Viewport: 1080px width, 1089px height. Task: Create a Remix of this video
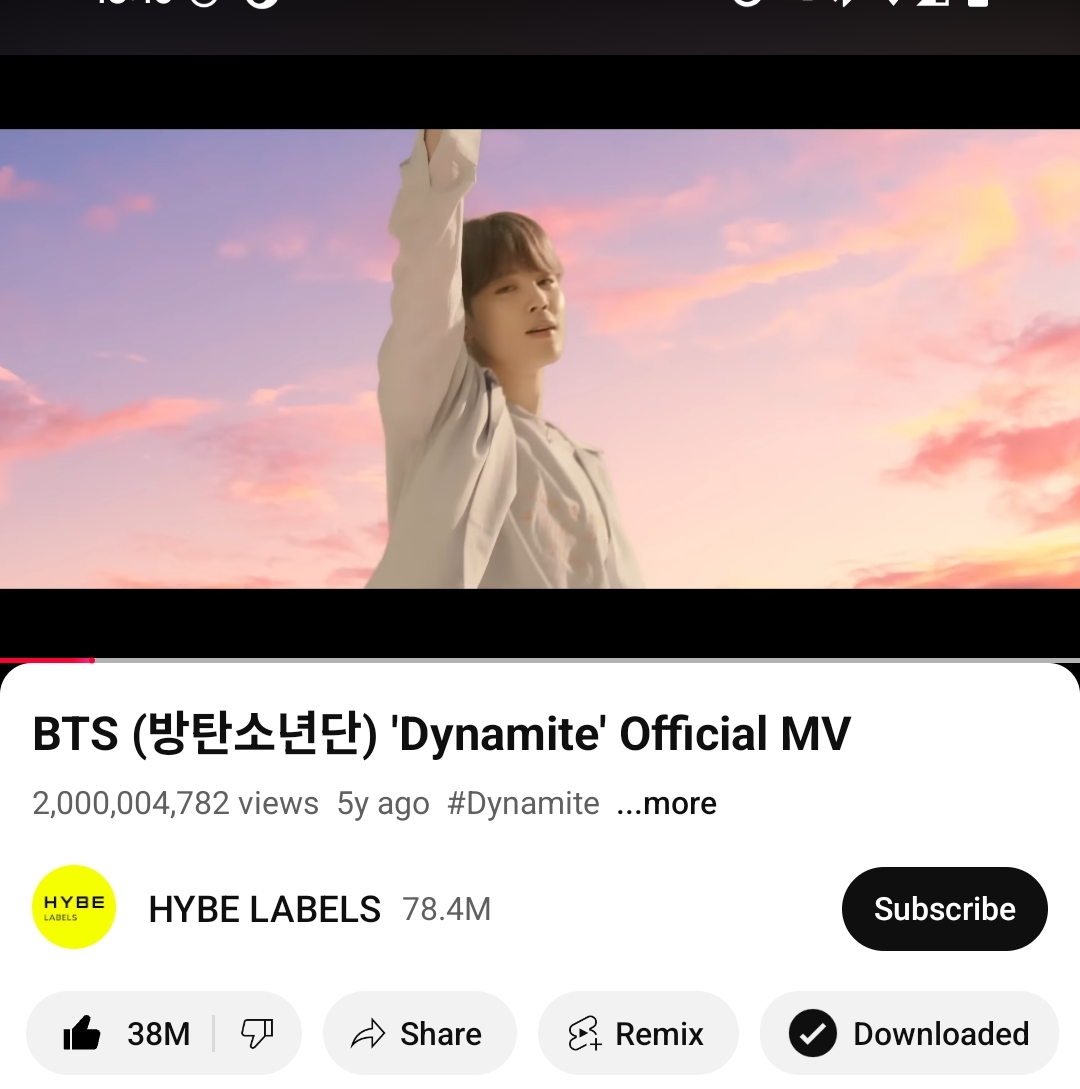coord(637,1033)
